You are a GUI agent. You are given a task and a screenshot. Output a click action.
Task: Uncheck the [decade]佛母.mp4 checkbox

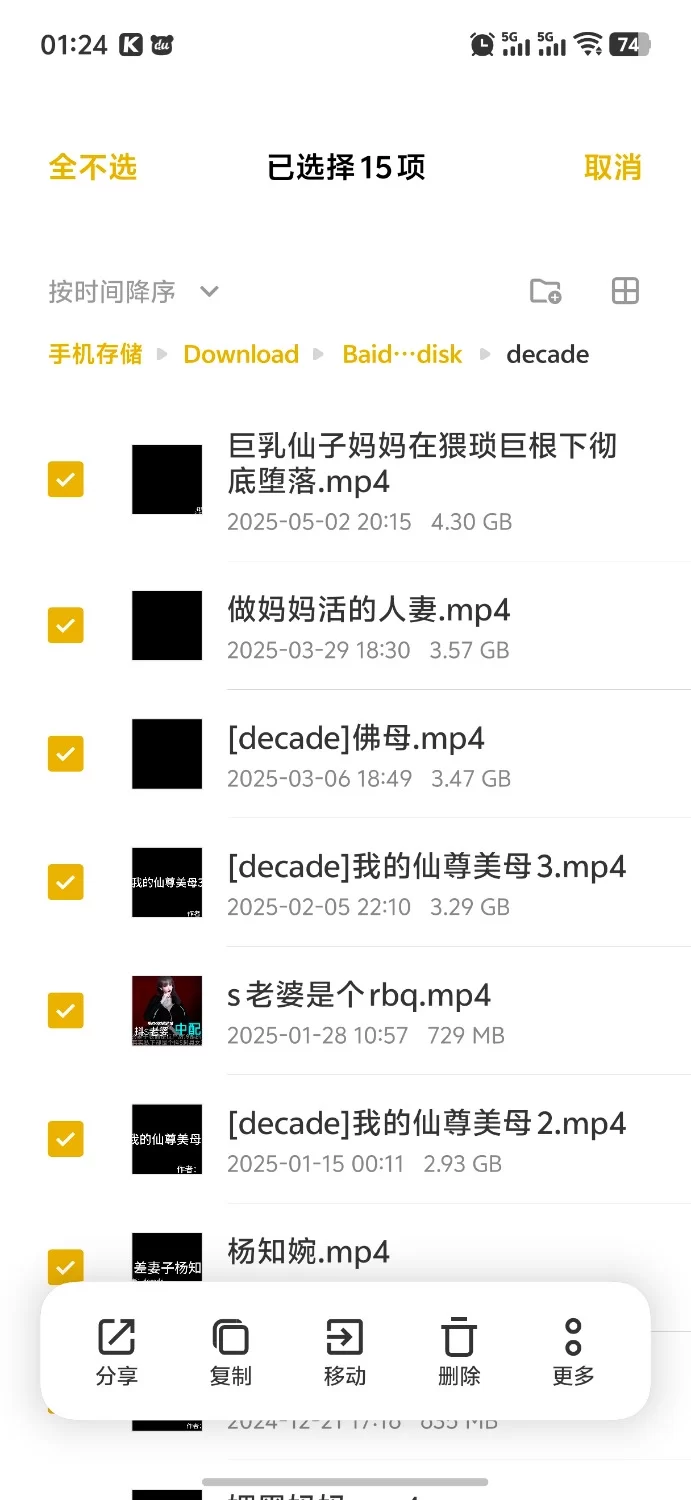66,753
